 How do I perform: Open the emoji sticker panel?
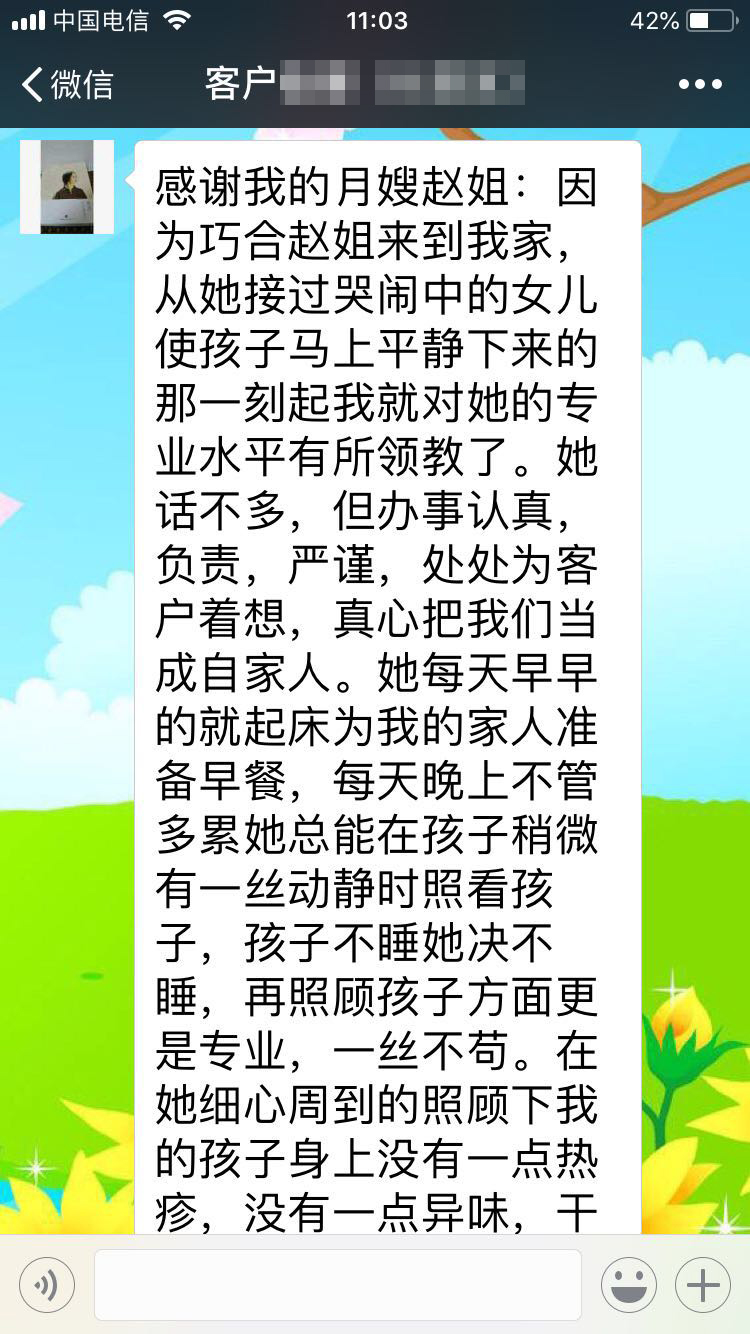click(x=628, y=1285)
